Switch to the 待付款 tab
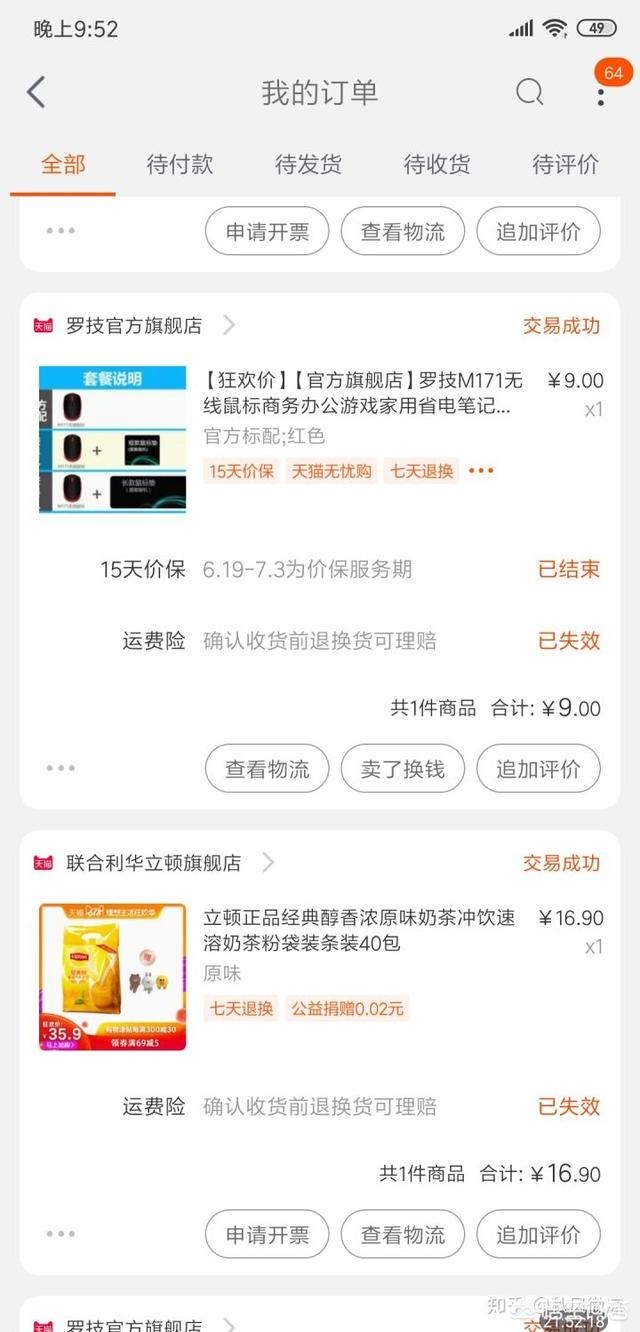This screenshot has height=1332, width=640. coord(180,164)
